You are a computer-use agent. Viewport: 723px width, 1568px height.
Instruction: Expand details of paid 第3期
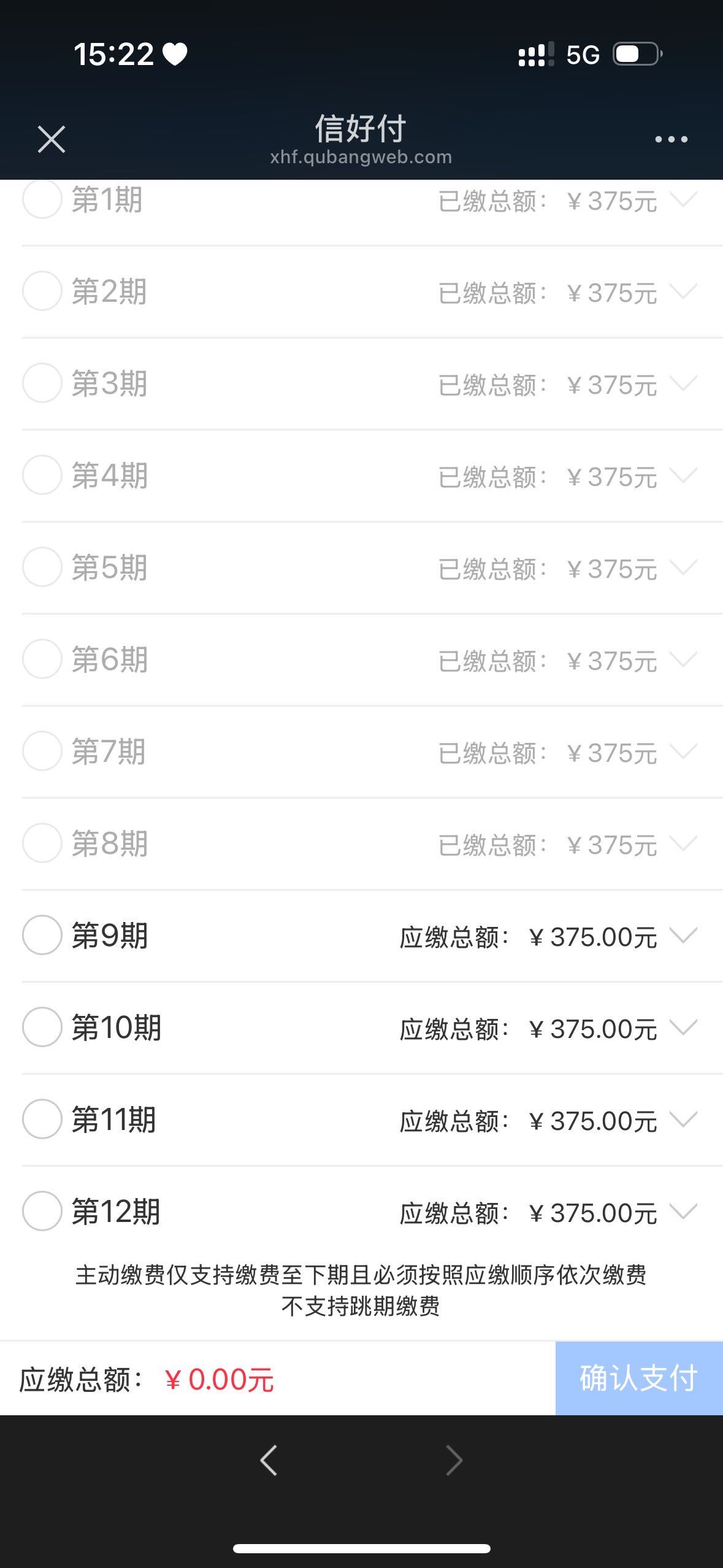[684, 383]
